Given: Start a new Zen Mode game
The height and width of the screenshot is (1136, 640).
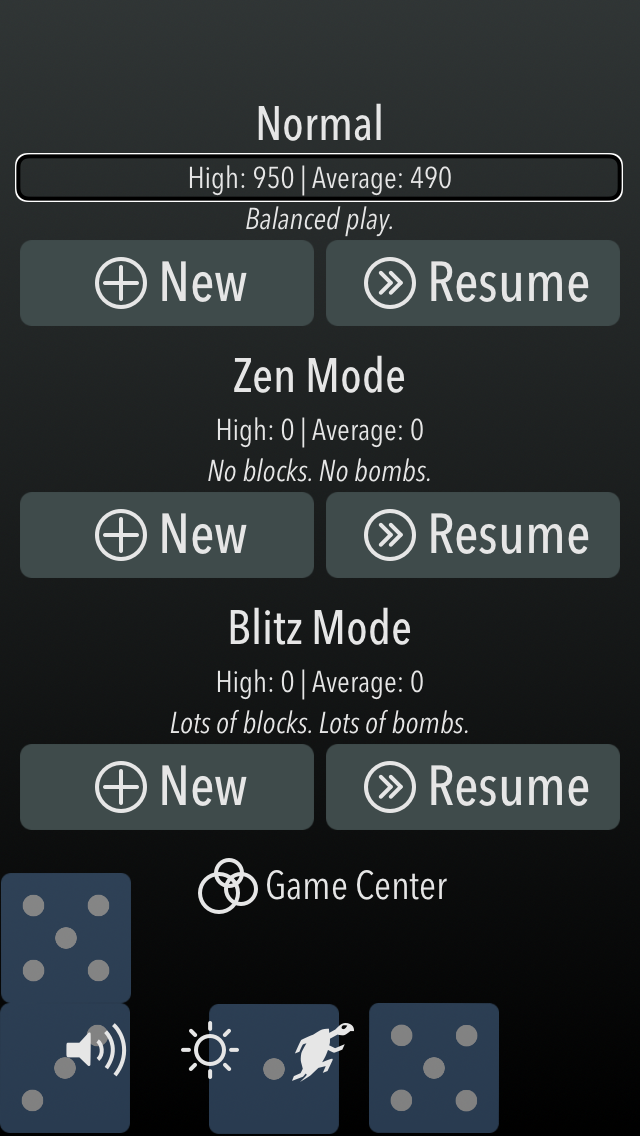Looking at the screenshot, I should pos(167,535).
